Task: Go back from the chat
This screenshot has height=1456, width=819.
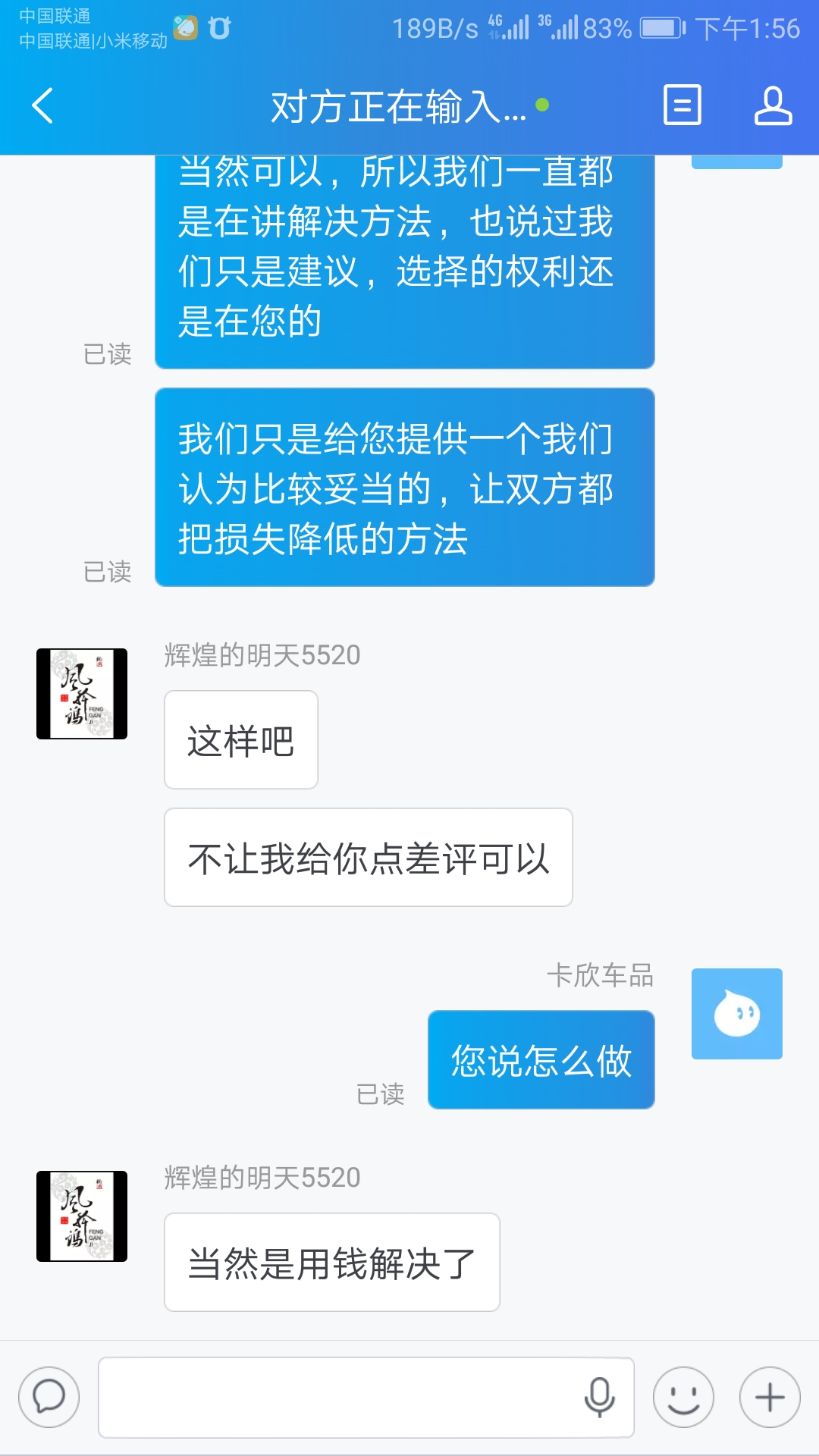Action: tap(43, 105)
